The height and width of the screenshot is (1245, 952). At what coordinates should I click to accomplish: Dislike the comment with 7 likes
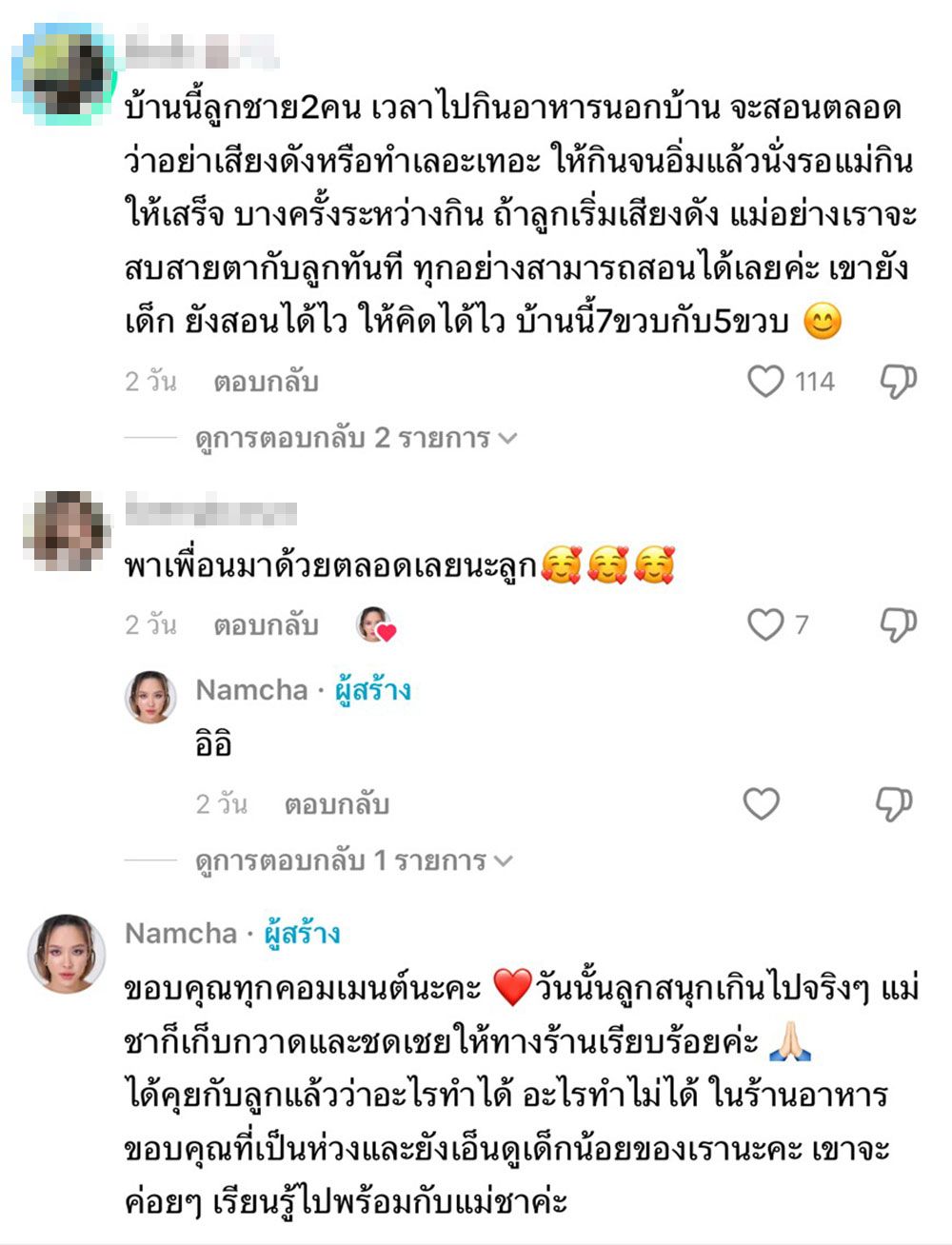coord(897,625)
